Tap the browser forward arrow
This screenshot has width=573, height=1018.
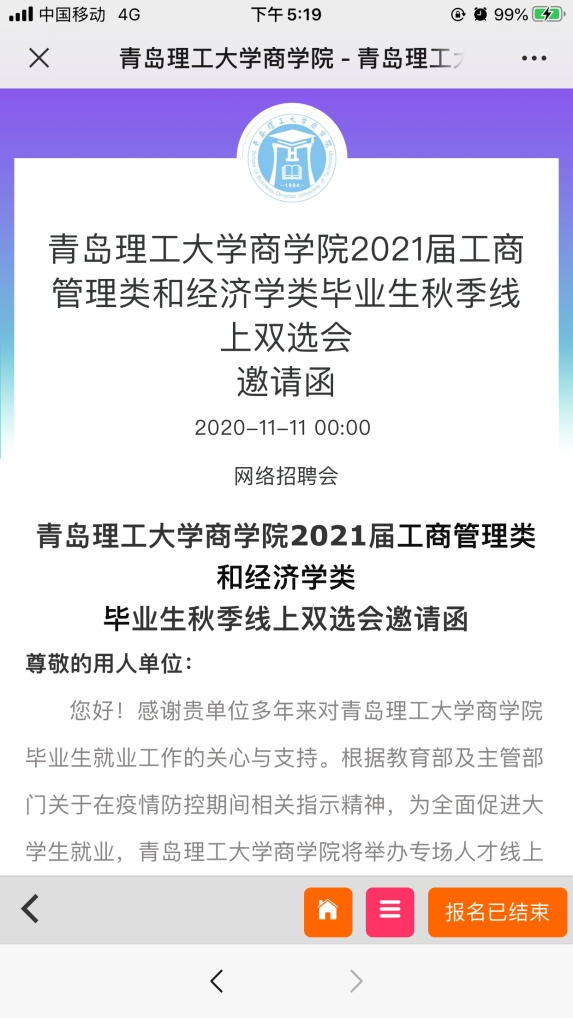pyautogui.click(x=356, y=981)
